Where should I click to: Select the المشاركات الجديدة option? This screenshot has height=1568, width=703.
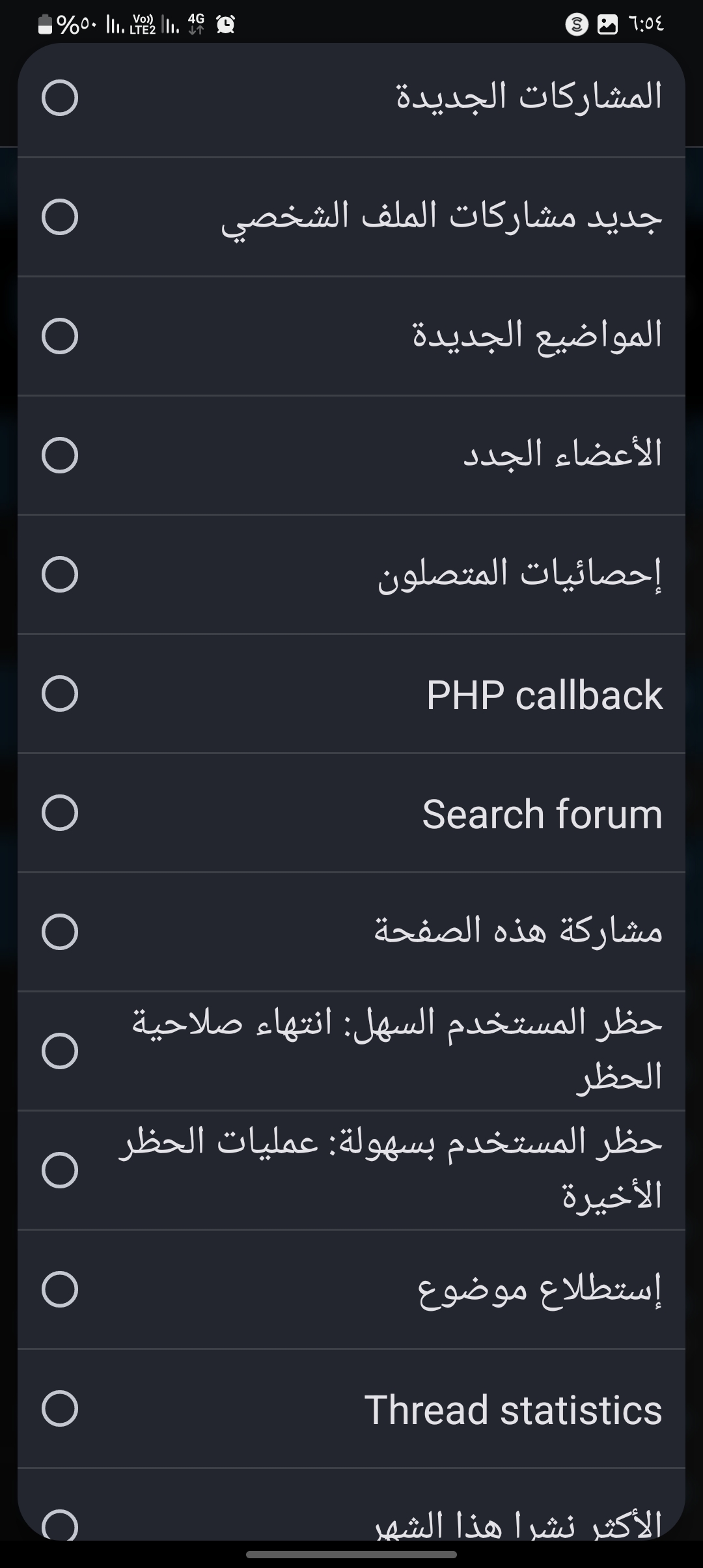[351, 98]
